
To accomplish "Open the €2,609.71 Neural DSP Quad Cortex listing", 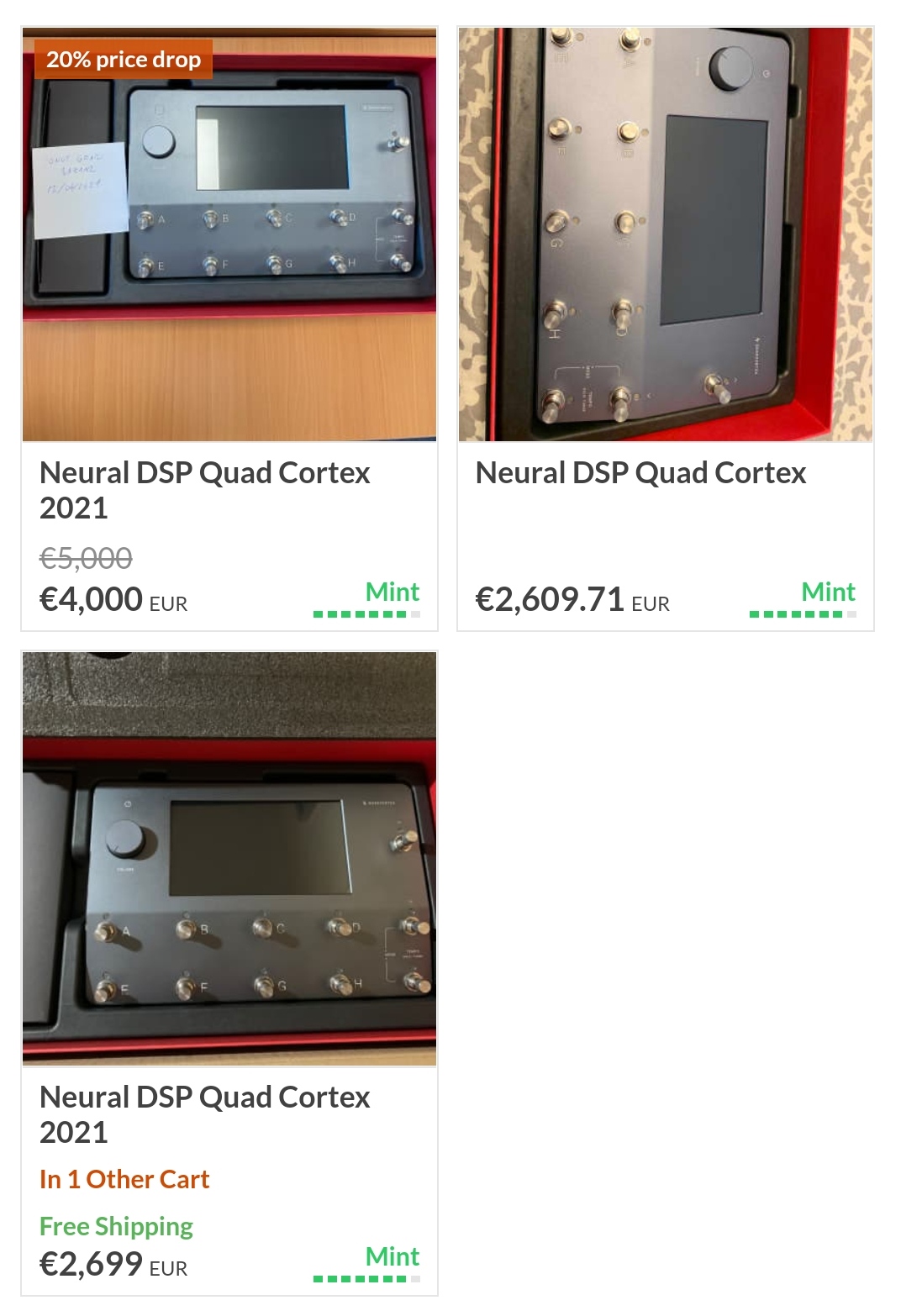I will tap(640, 472).
